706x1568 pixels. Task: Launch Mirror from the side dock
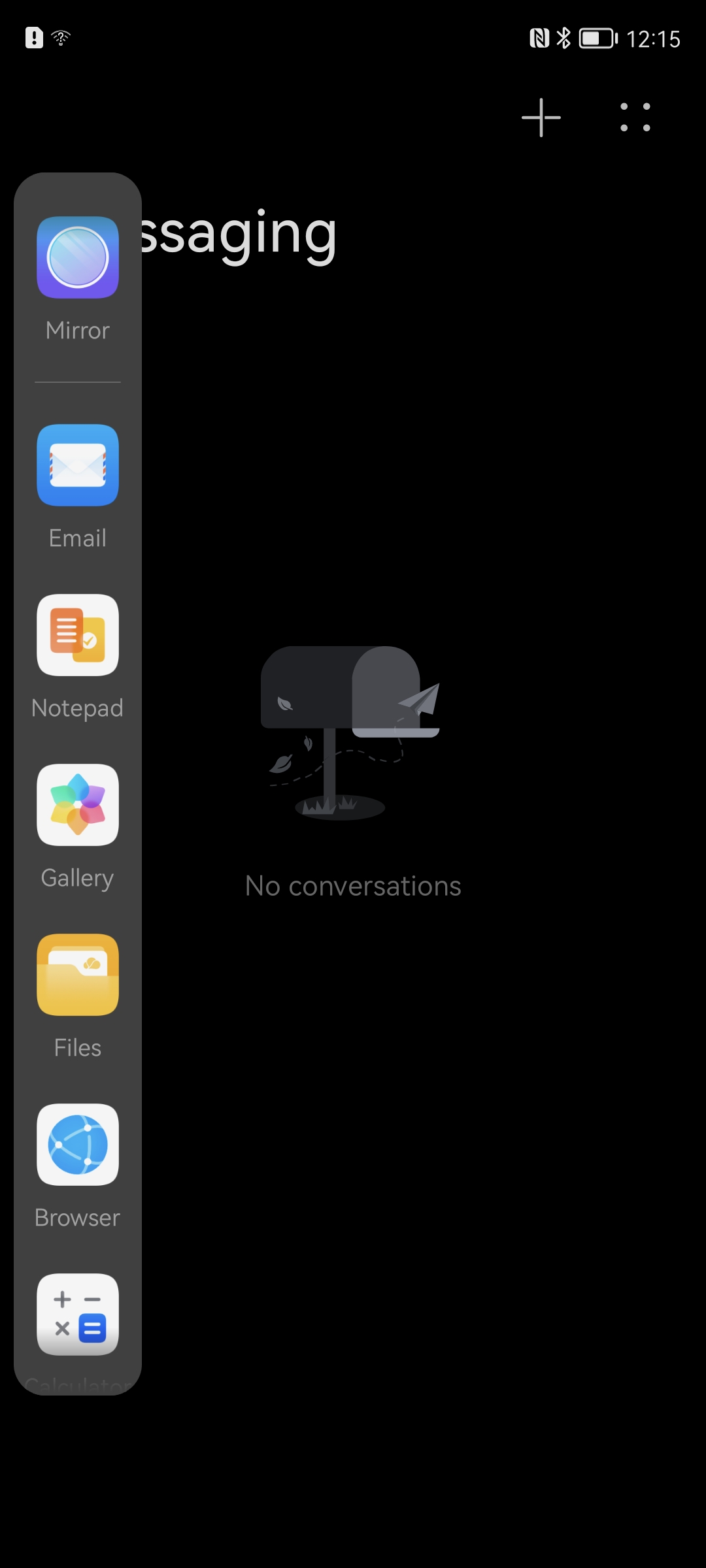(x=78, y=258)
